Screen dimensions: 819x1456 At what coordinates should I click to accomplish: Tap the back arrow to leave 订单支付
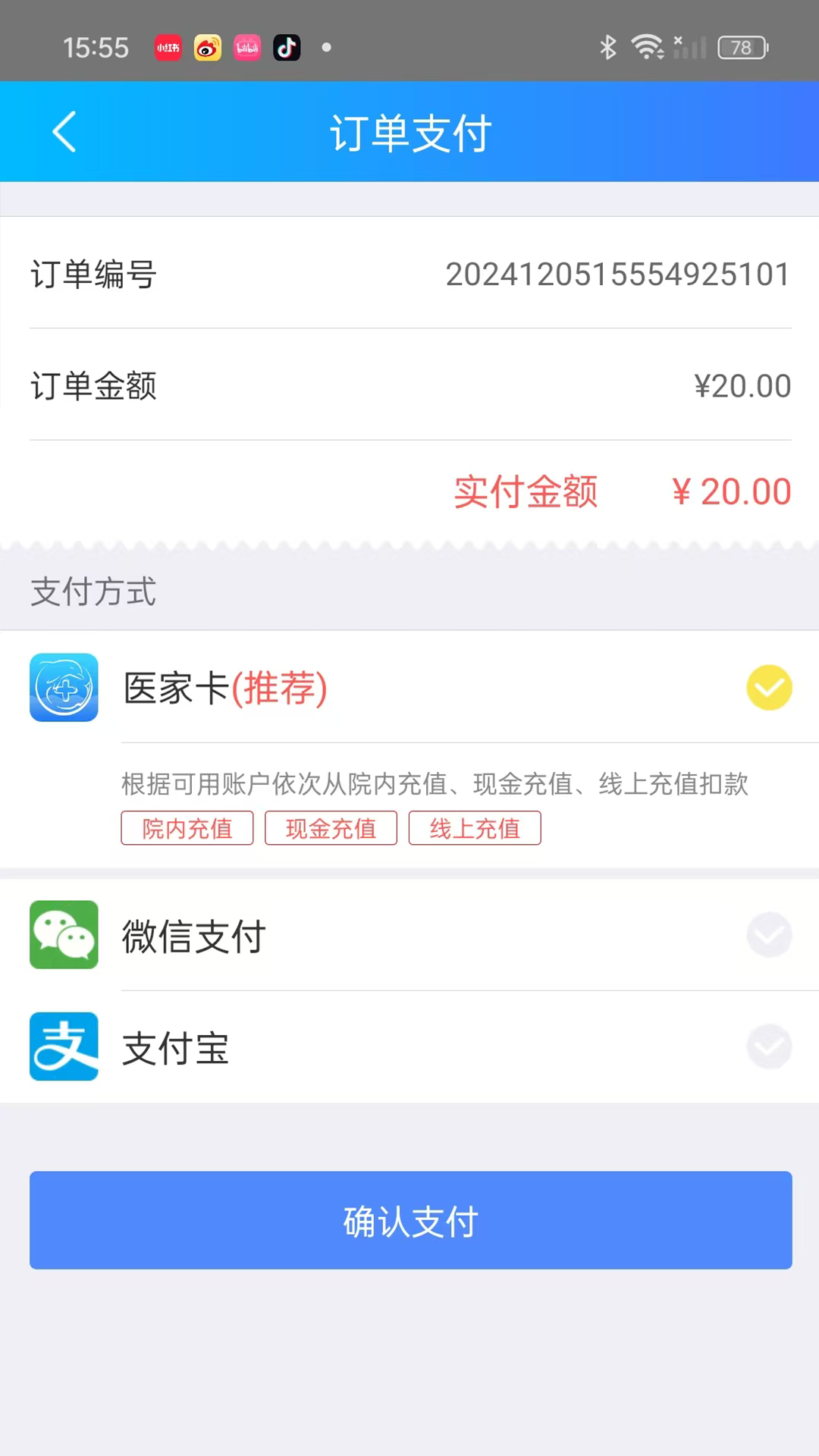(64, 131)
